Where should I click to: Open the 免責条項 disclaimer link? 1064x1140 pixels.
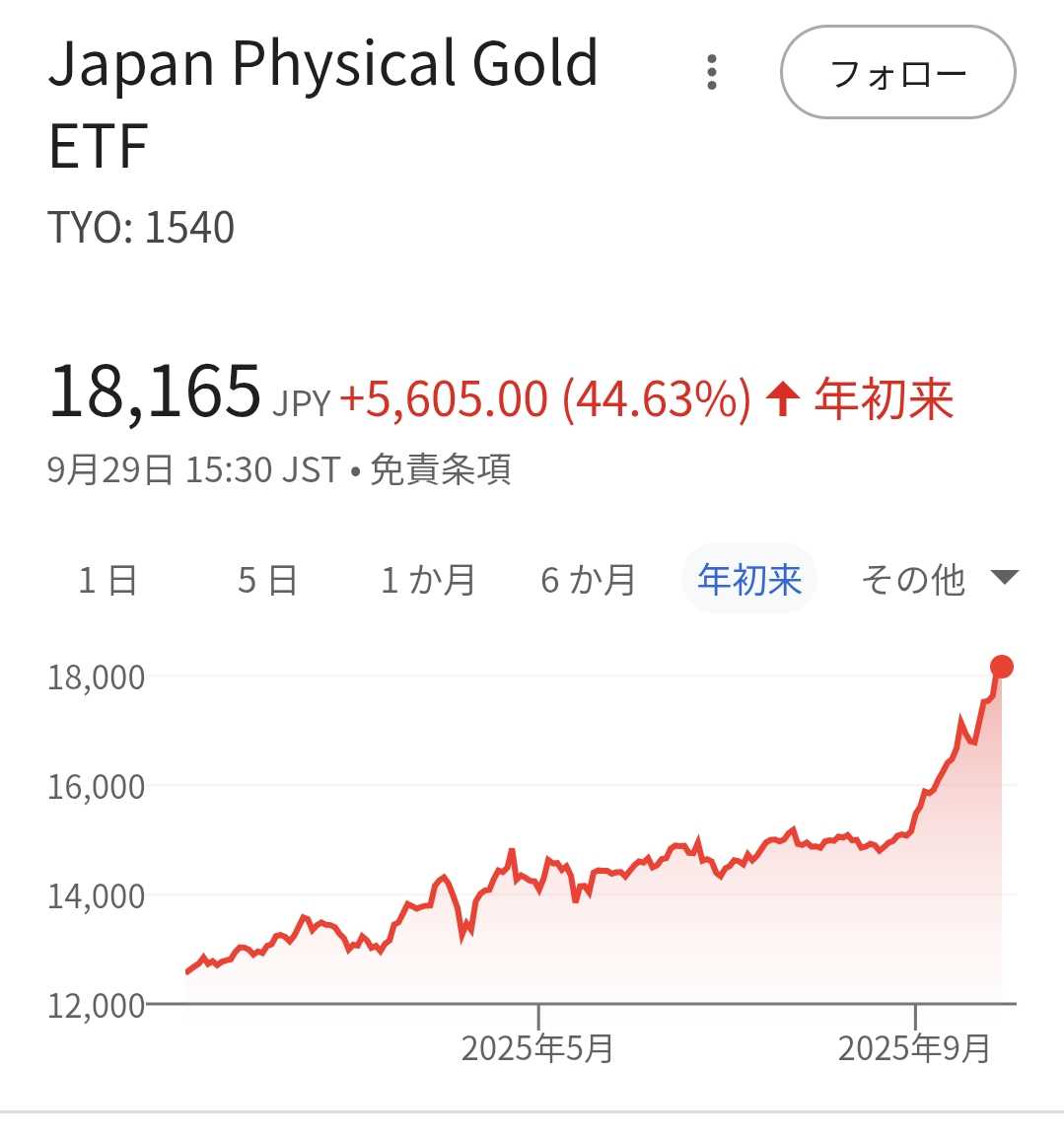pos(440,470)
